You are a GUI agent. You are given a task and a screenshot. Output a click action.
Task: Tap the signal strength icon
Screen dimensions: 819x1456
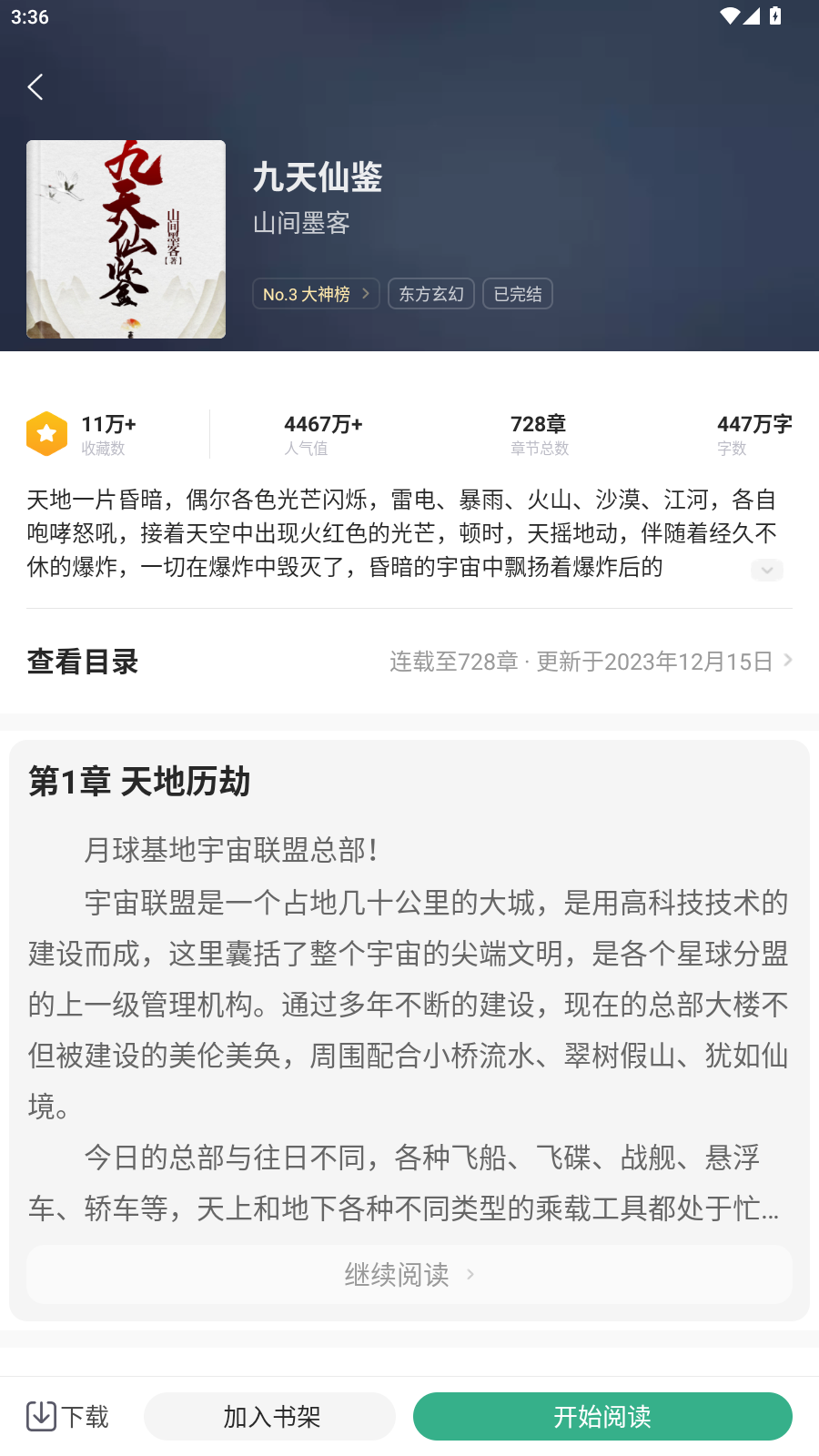tap(751, 15)
